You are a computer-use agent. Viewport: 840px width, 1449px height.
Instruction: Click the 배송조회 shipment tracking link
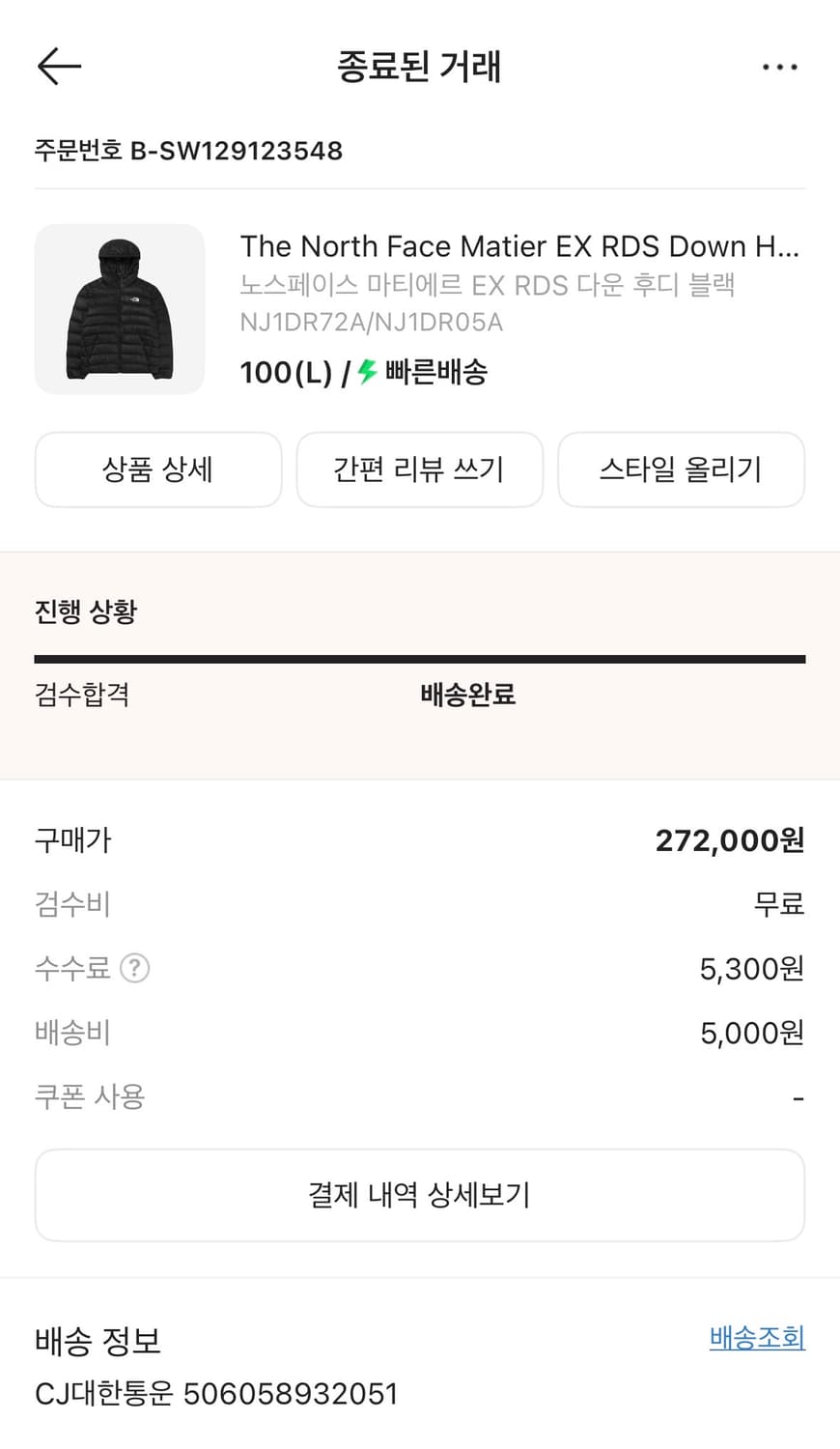pyautogui.click(x=756, y=1337)
